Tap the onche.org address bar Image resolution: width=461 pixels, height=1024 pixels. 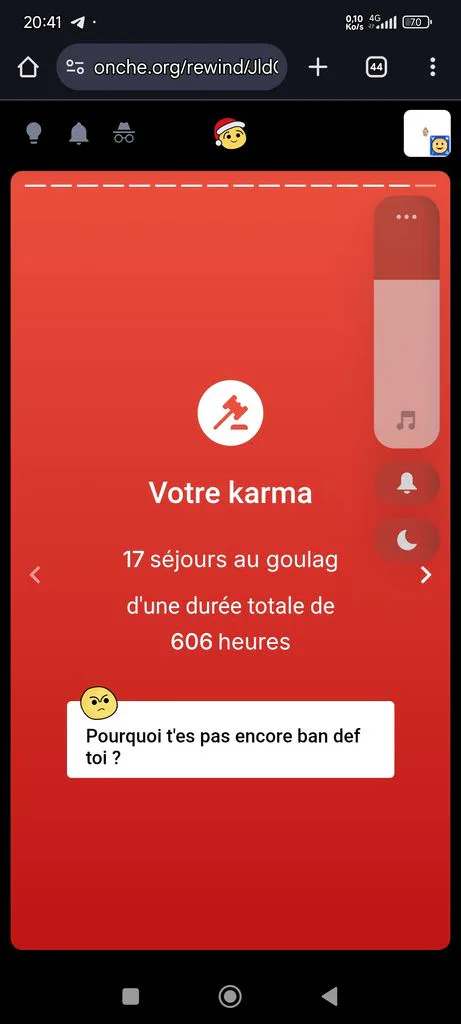(172, 67)
